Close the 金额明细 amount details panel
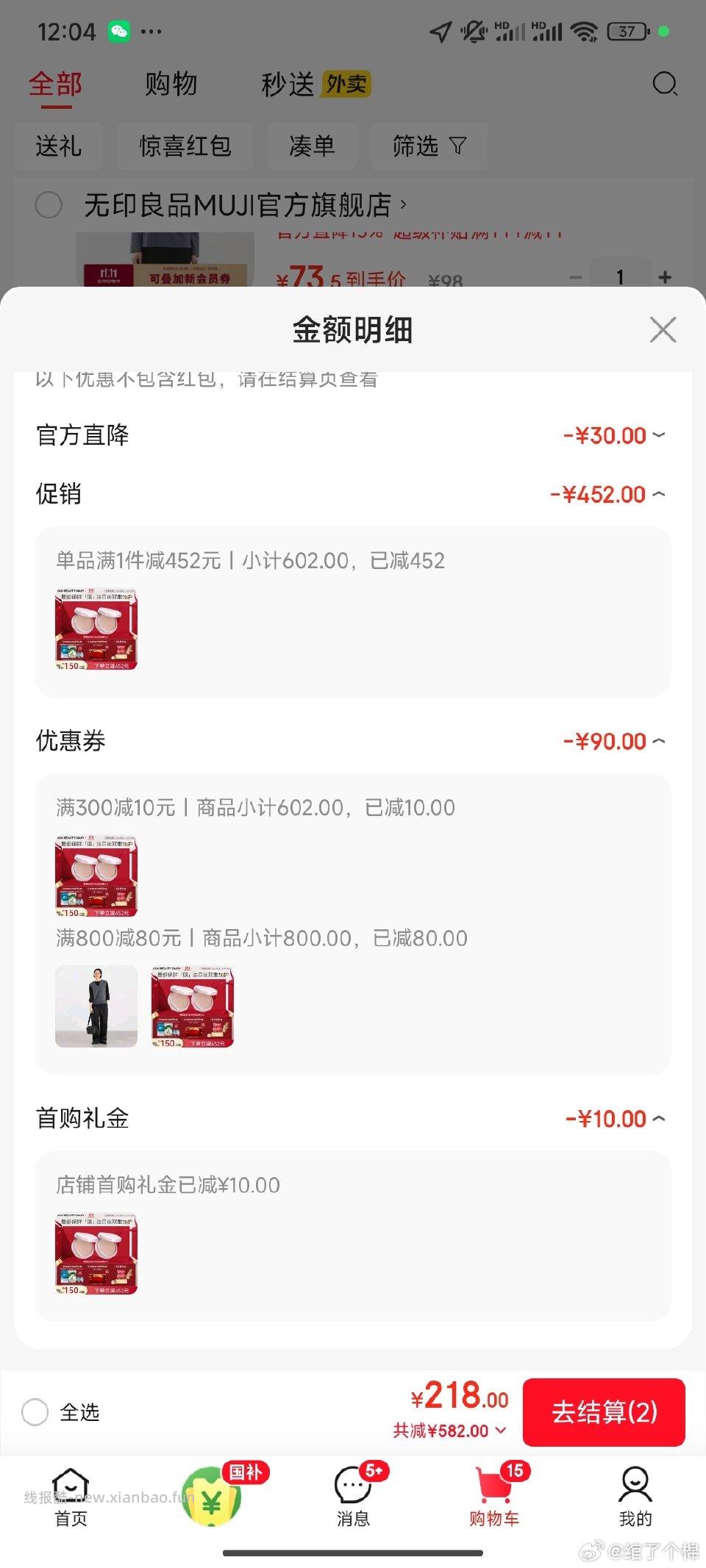 (663, 330)
